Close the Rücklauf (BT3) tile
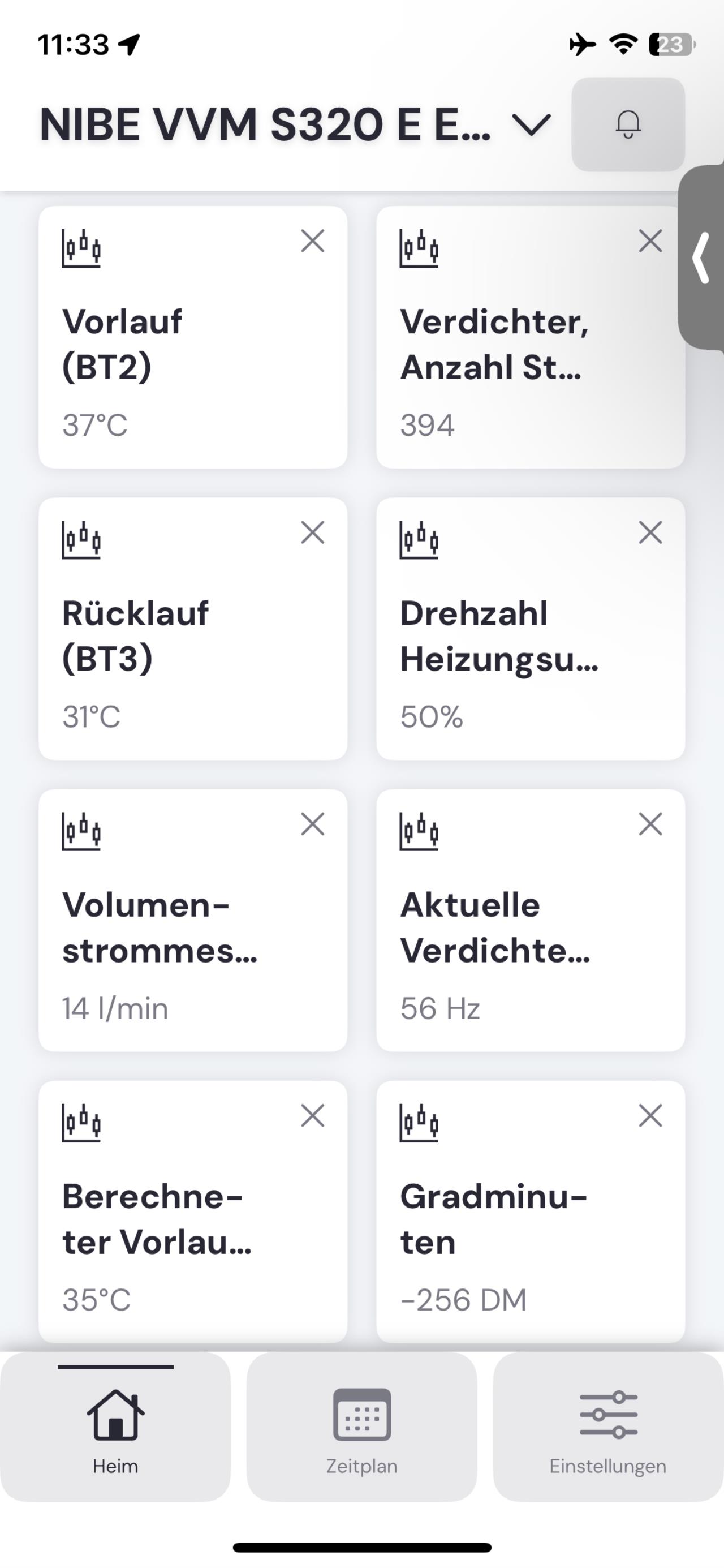This screenshot has height=1568, width=724. point(313,532)
